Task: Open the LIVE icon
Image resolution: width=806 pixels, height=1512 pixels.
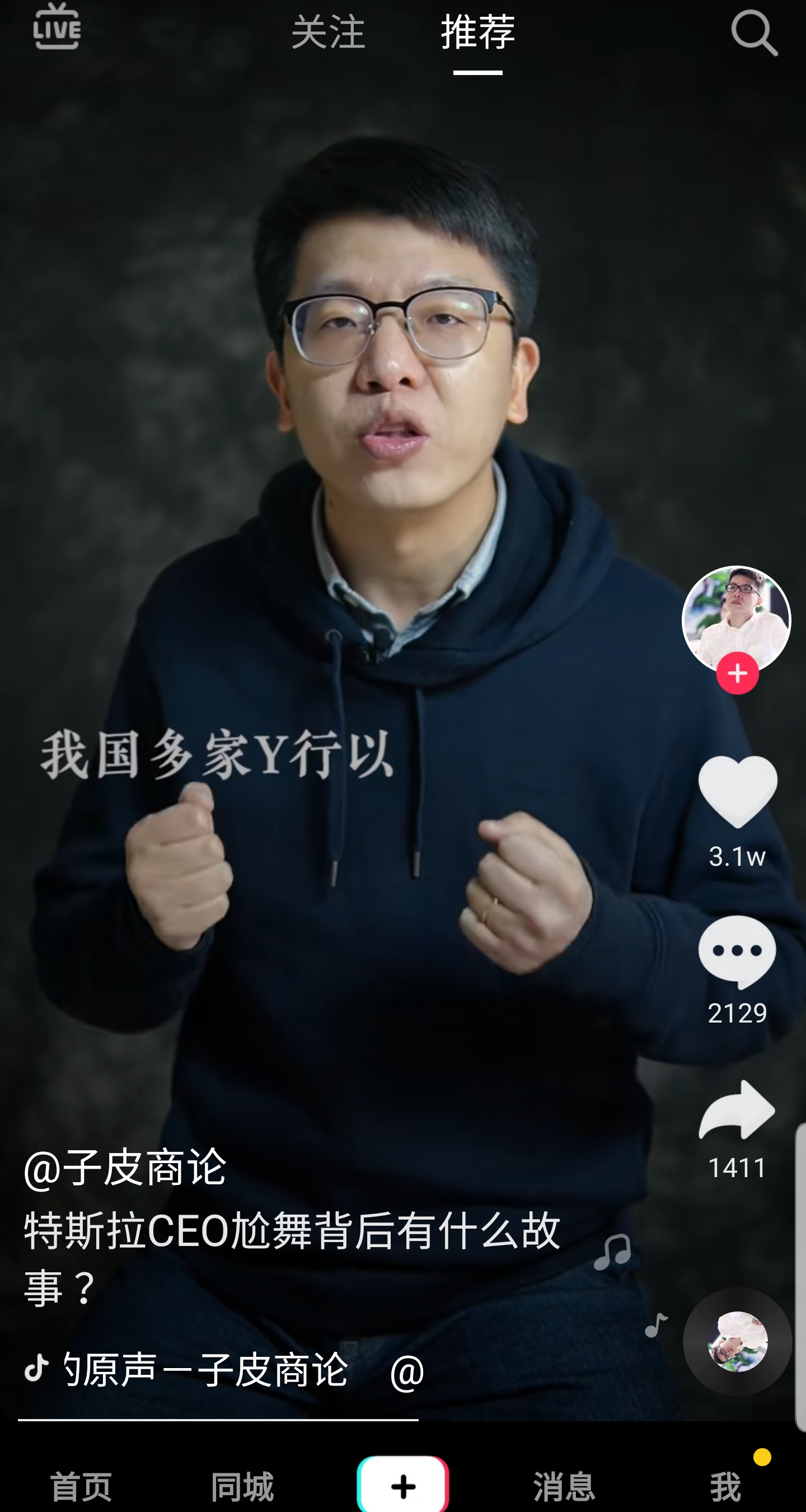Action: 57,26
